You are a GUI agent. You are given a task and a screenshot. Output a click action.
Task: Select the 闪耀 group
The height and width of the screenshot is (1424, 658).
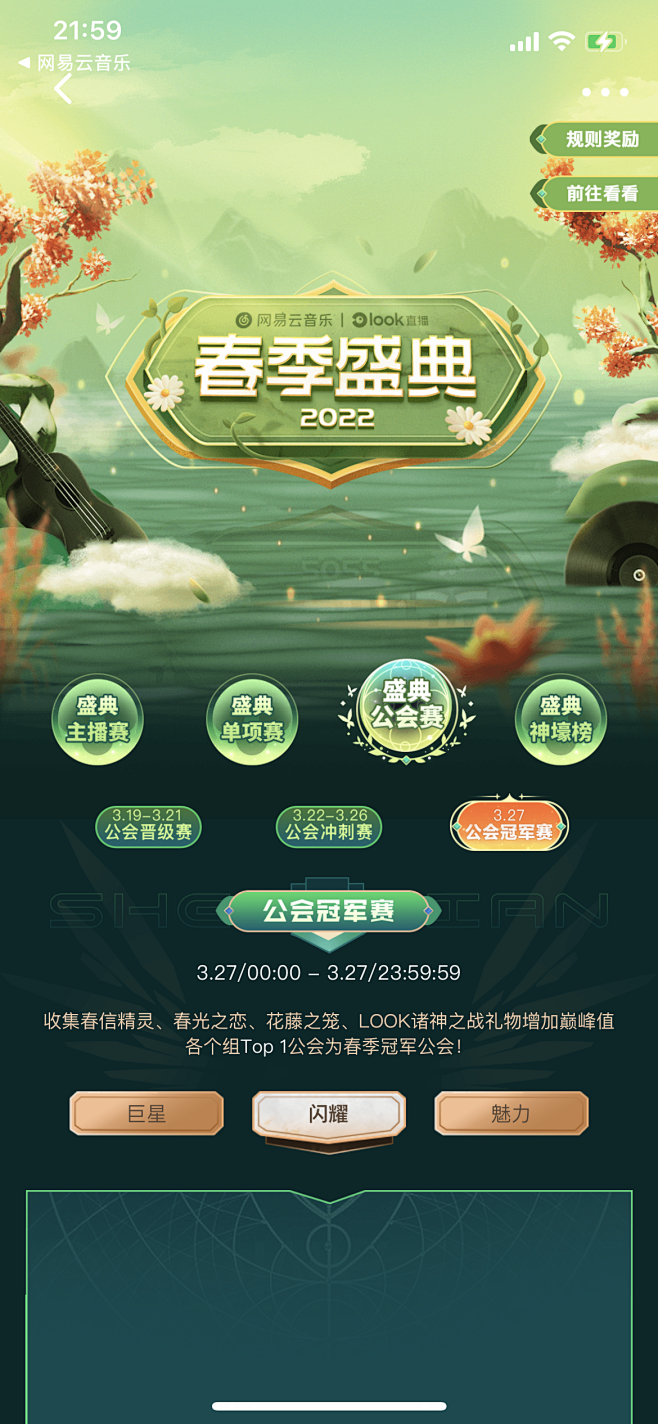click(329, 1114)
